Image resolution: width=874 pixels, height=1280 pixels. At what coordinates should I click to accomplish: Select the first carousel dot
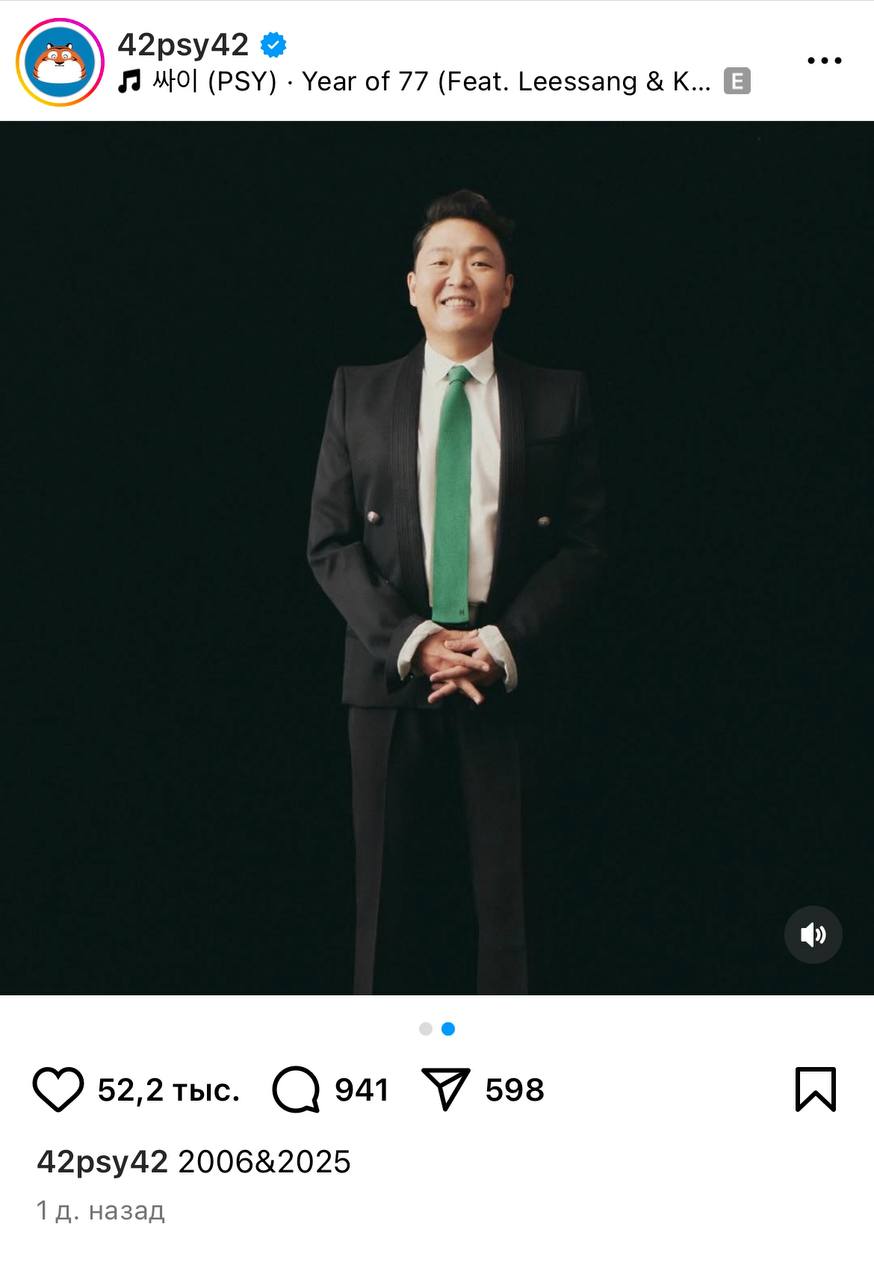coord(424,1028)
